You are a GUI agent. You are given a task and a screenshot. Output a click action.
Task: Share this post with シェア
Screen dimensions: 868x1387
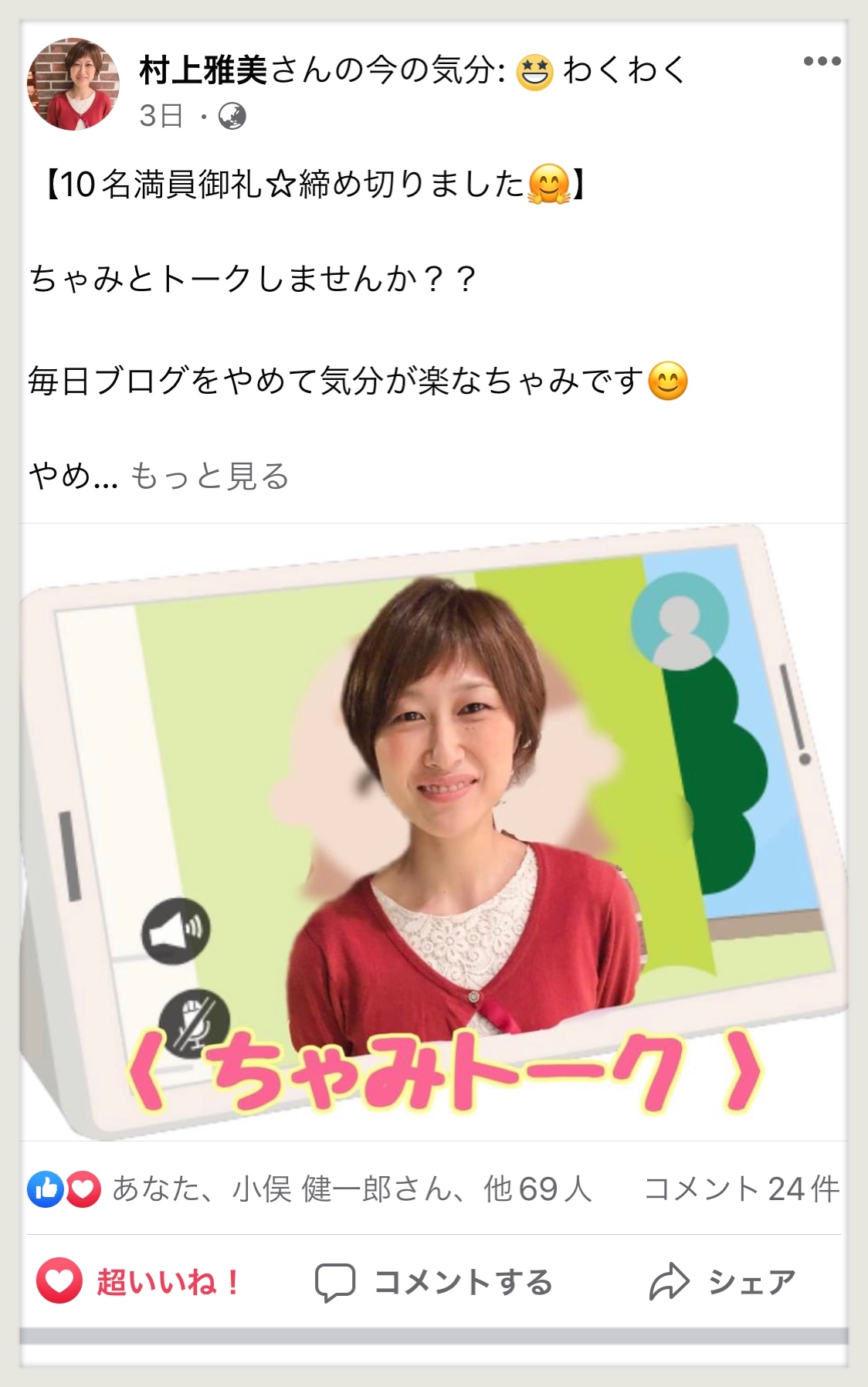722,1282
